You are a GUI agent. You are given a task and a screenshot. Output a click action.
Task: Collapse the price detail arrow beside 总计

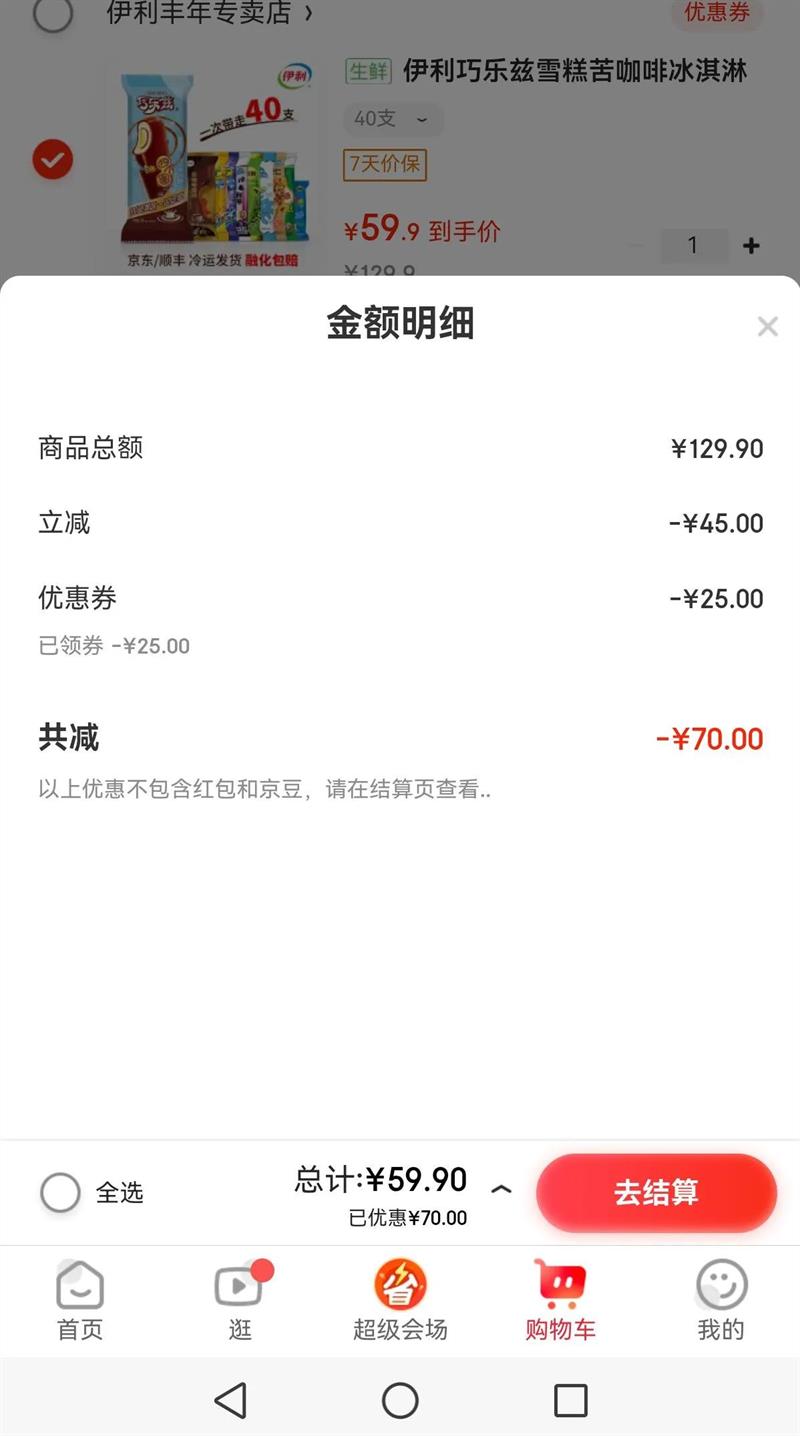(501, 1189)
